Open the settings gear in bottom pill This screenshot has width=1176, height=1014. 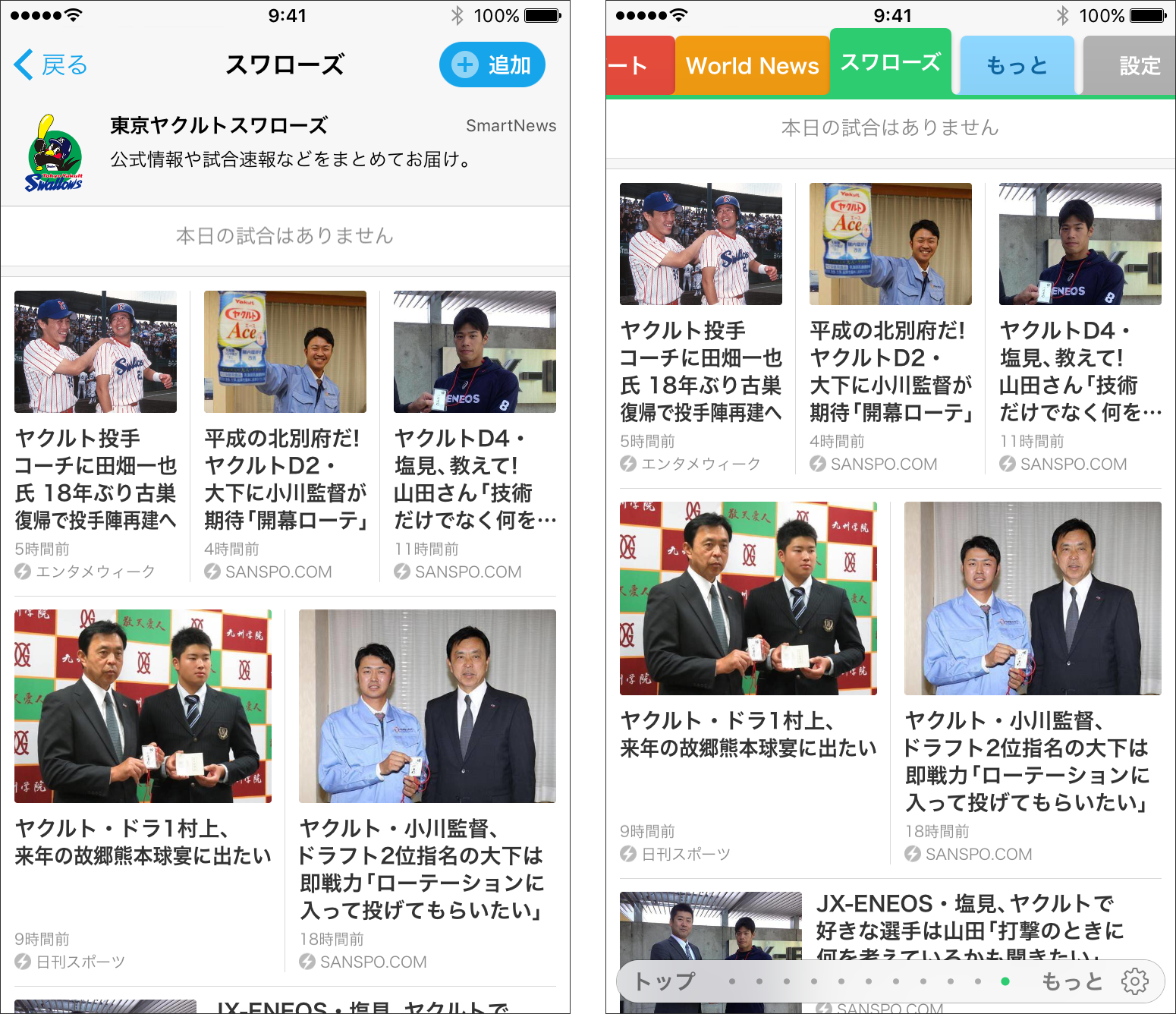click(1135, 981)
